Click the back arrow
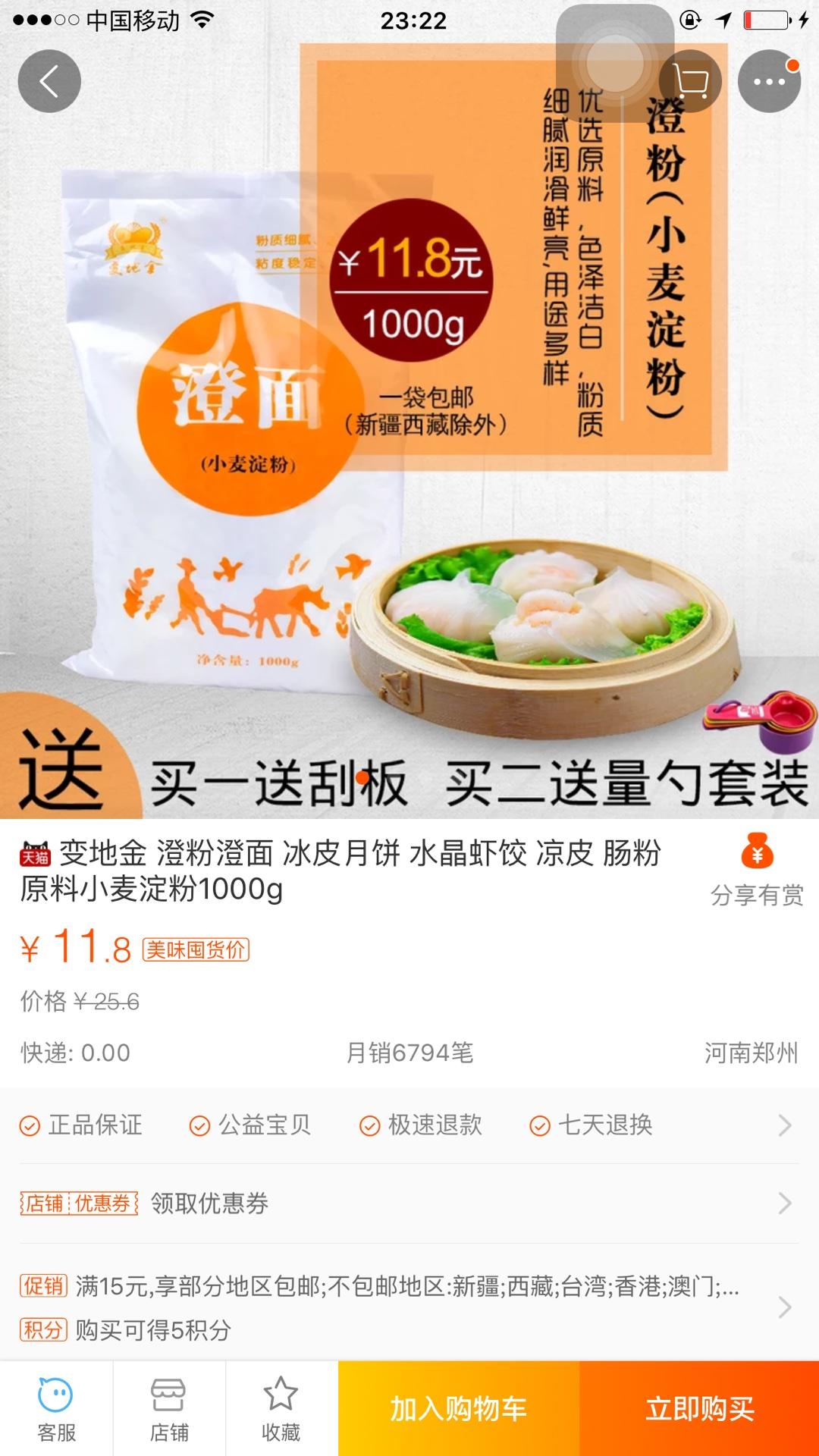Screen dimensions: 819x1456 [49, 81]
